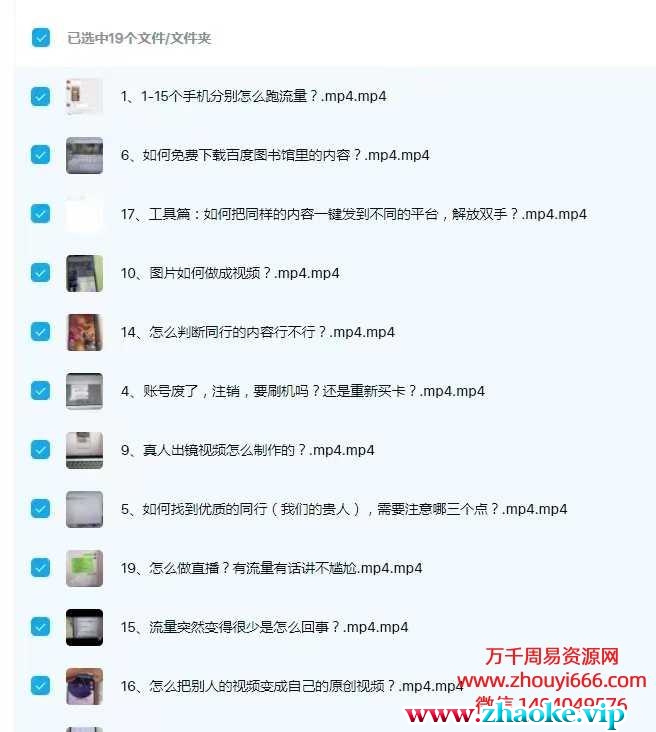This screenshot has height=732, width=656.
Task: Toggle checkbox for 9、真人出镜视频怎么制作的
Action: click(41, 450)
